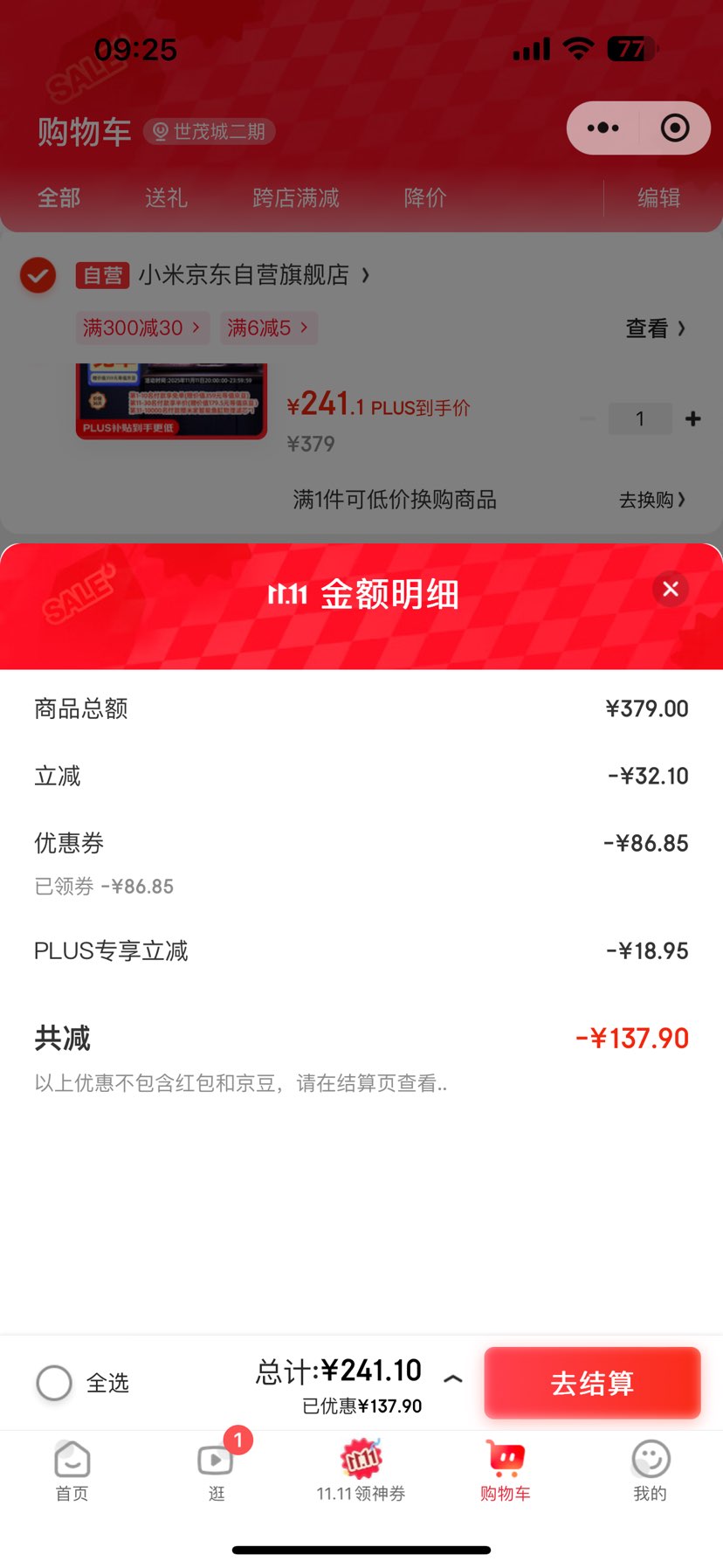Open mini-program options via the ellipsis icon

coord(602,128)
